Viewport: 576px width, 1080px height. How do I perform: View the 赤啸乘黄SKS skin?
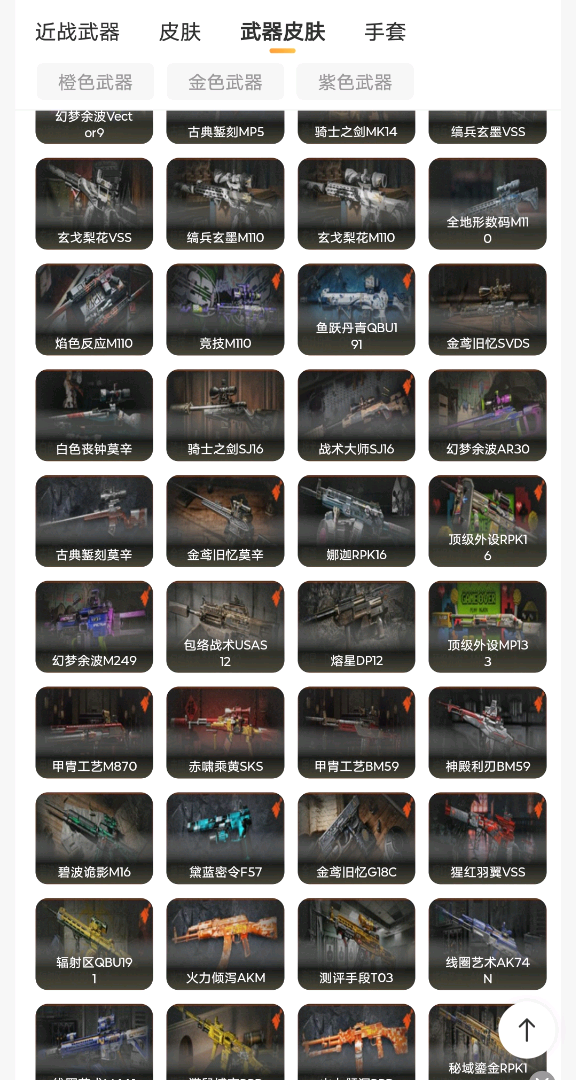225,732
